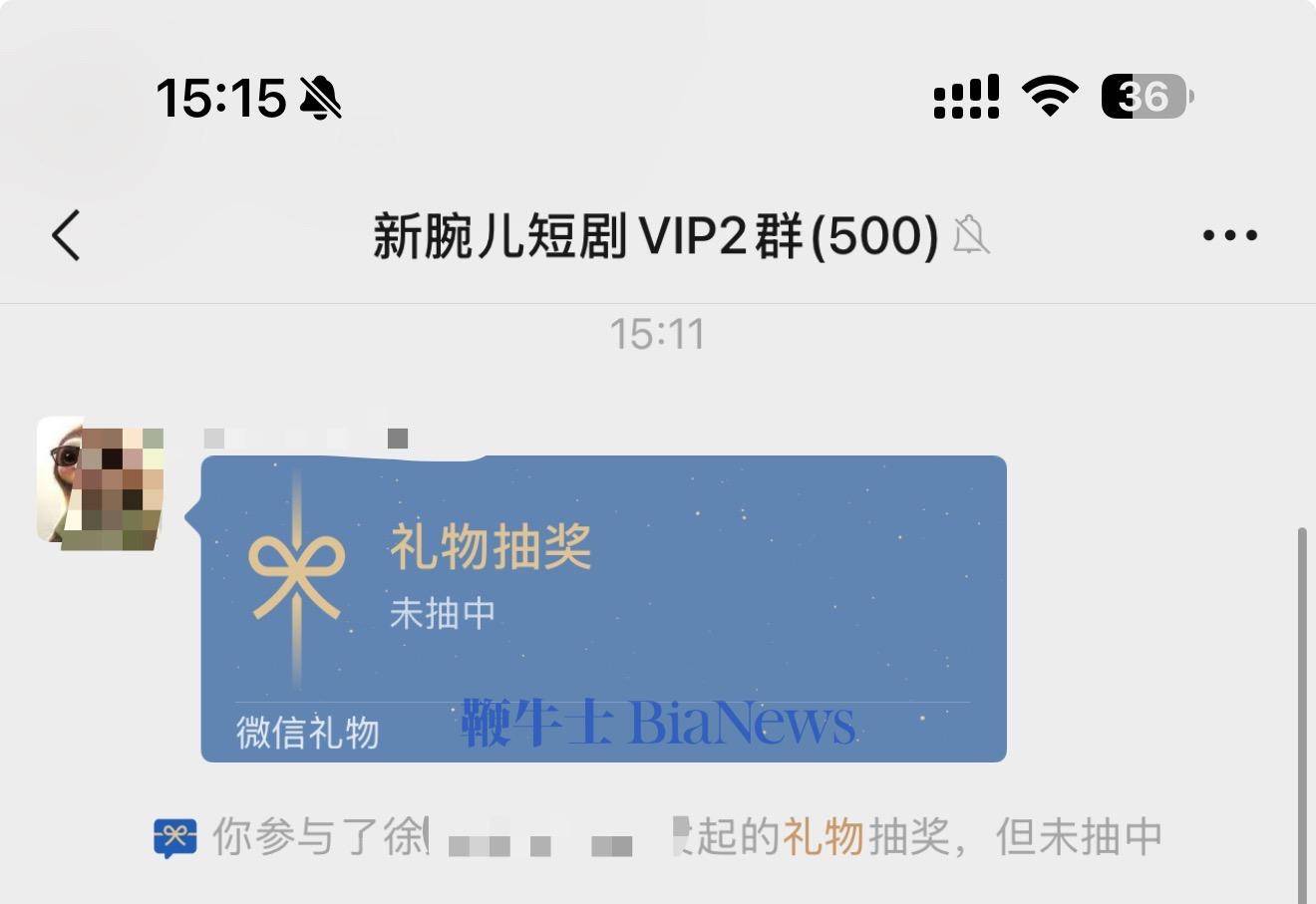
Task: Tap the sender's pixelated avatar
Action: [101, 481]
